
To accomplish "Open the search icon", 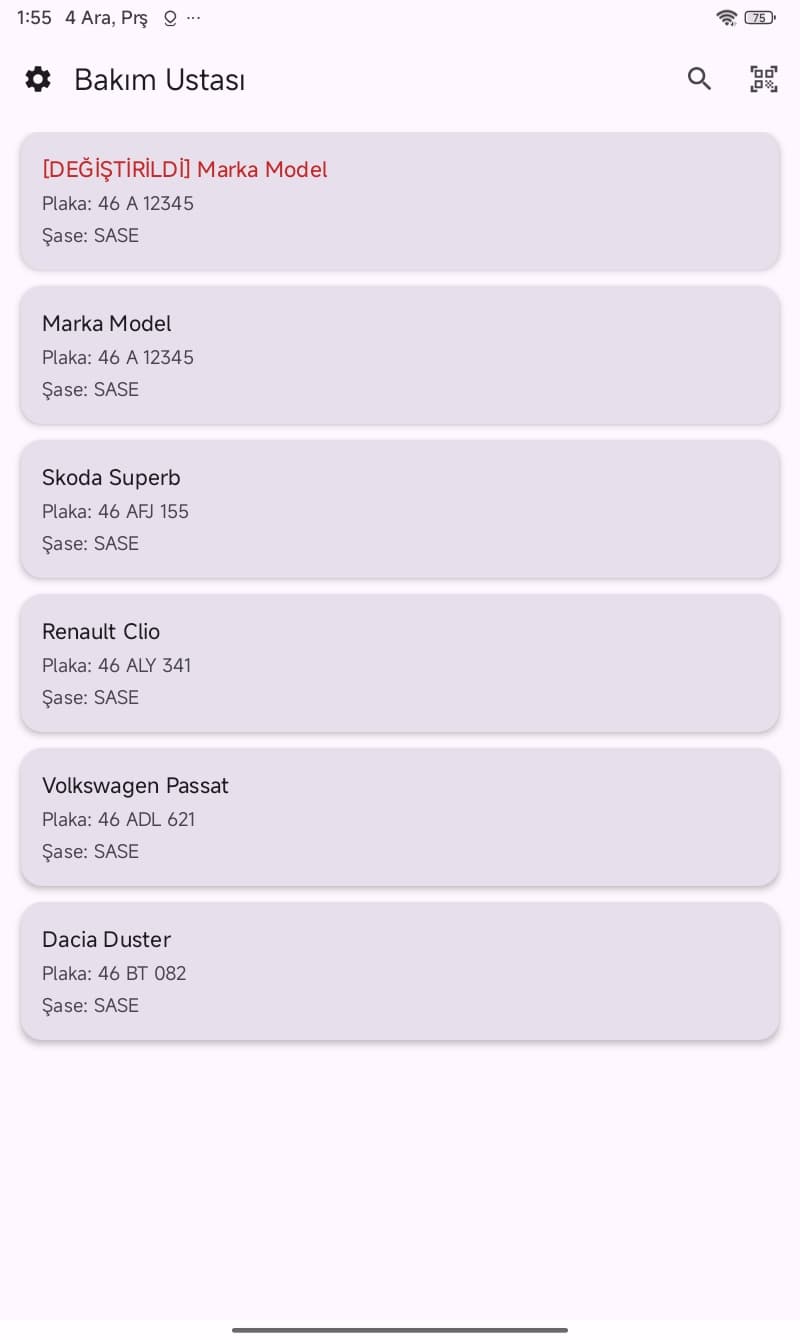I will tap(699, 79).
